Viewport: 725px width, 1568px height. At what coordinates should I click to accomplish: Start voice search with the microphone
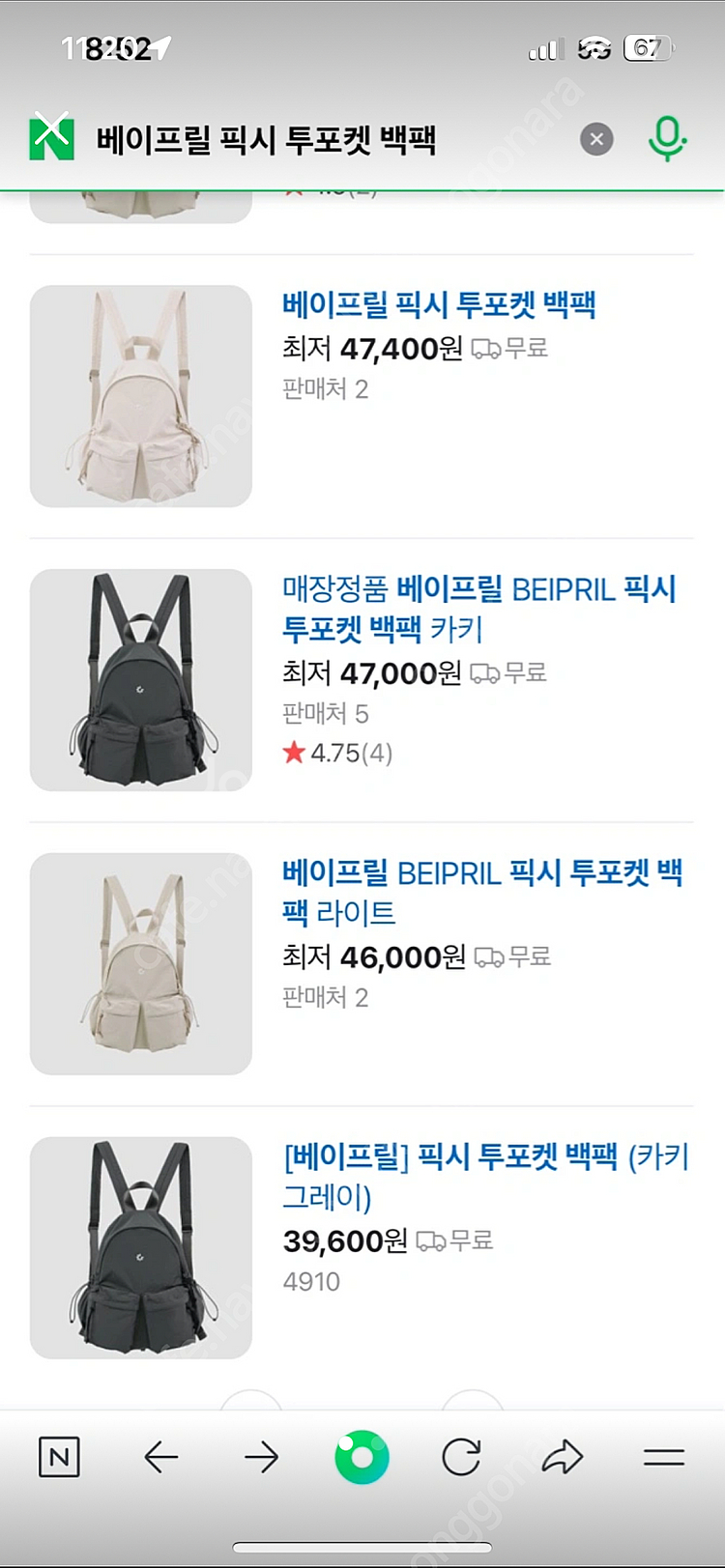pyautogui.click(x=666, y=139)
